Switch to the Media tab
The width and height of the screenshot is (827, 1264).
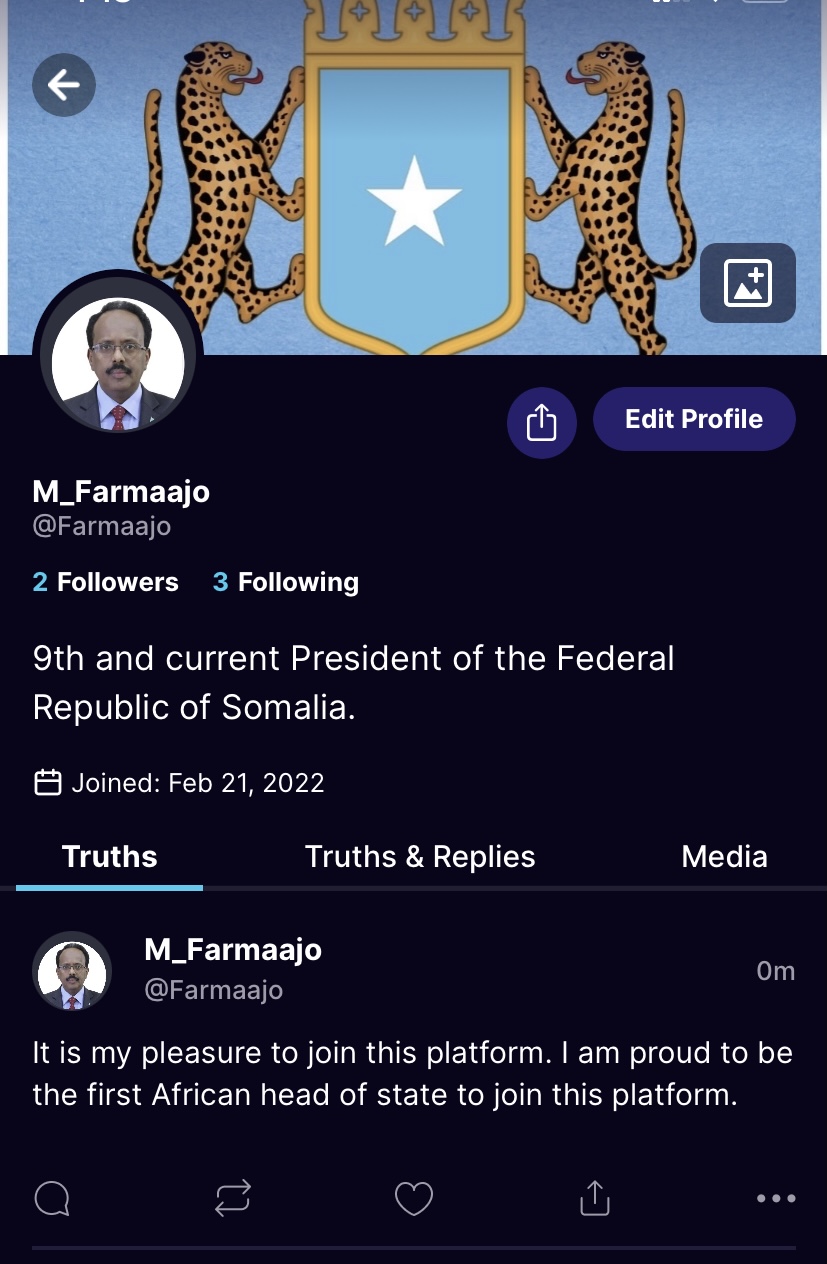(x=724, y=857)
